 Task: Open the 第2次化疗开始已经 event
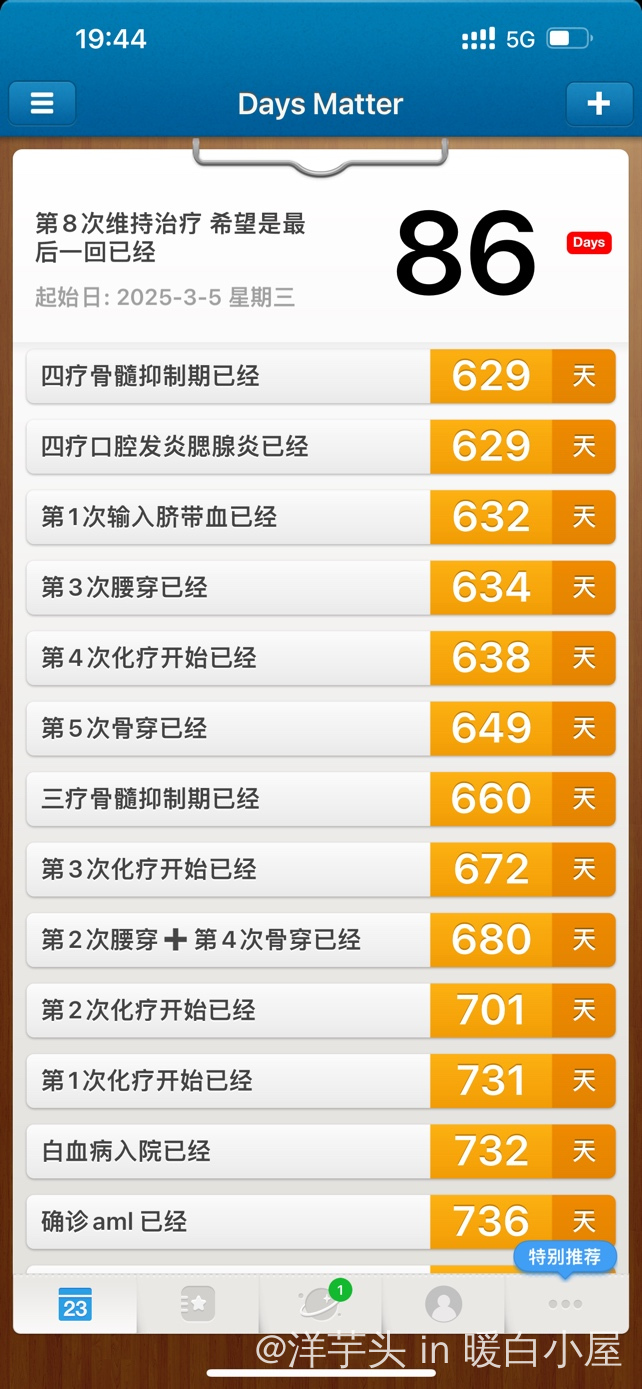(x=321, y=1010)
